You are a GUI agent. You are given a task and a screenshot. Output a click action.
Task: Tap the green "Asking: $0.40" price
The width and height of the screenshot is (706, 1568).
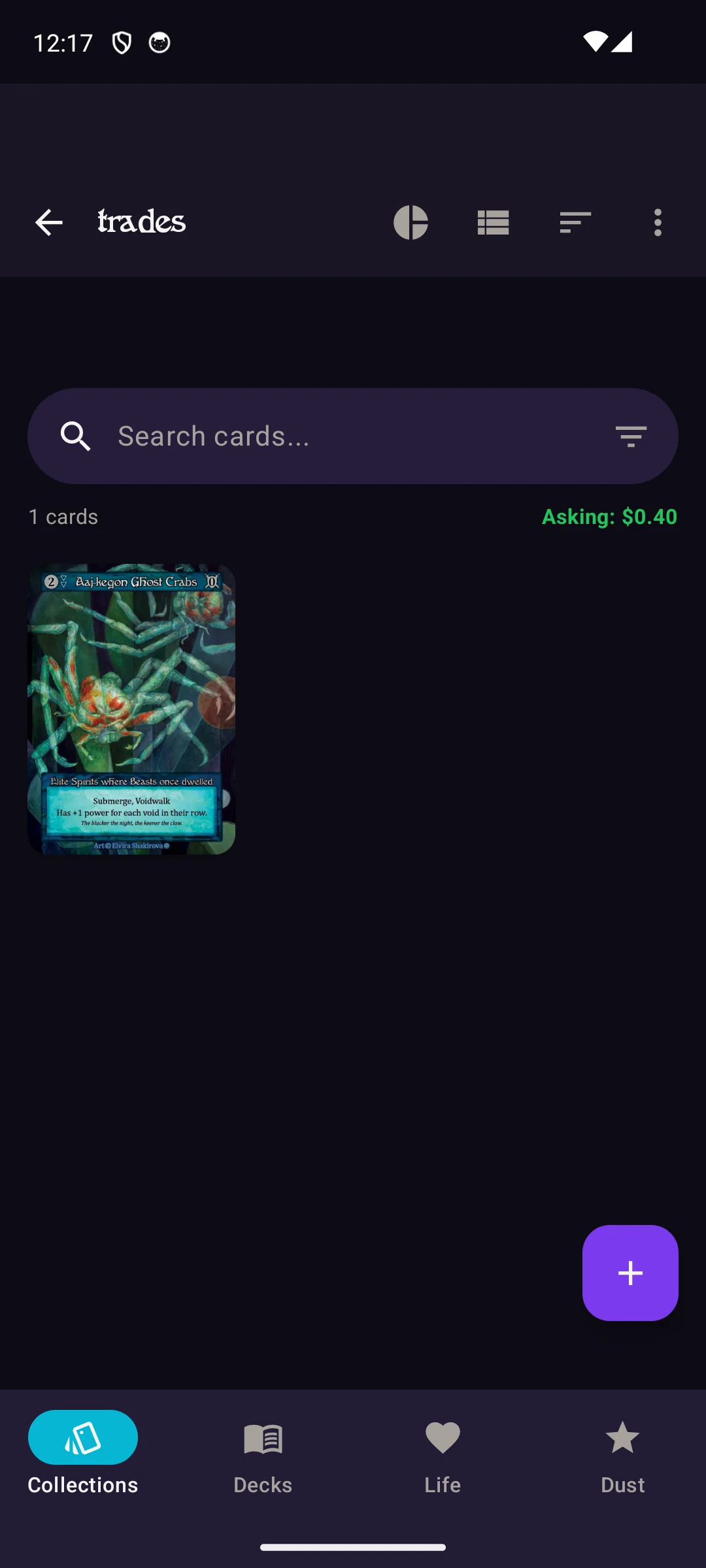[610, 516]
